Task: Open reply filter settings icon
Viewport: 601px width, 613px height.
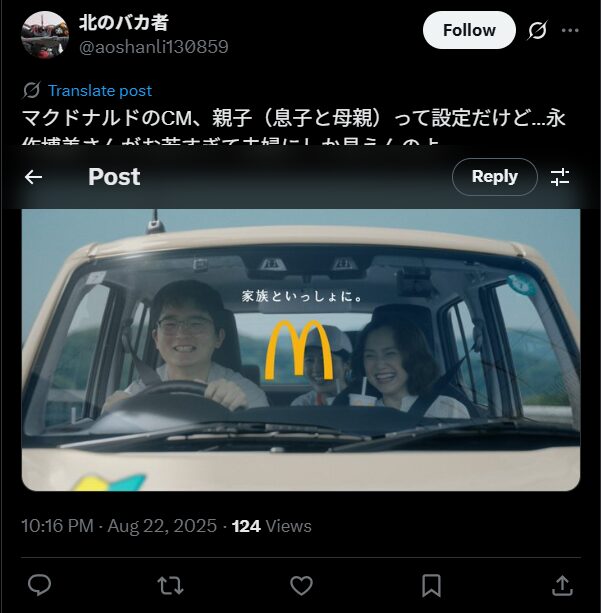Action: (560, 177)
